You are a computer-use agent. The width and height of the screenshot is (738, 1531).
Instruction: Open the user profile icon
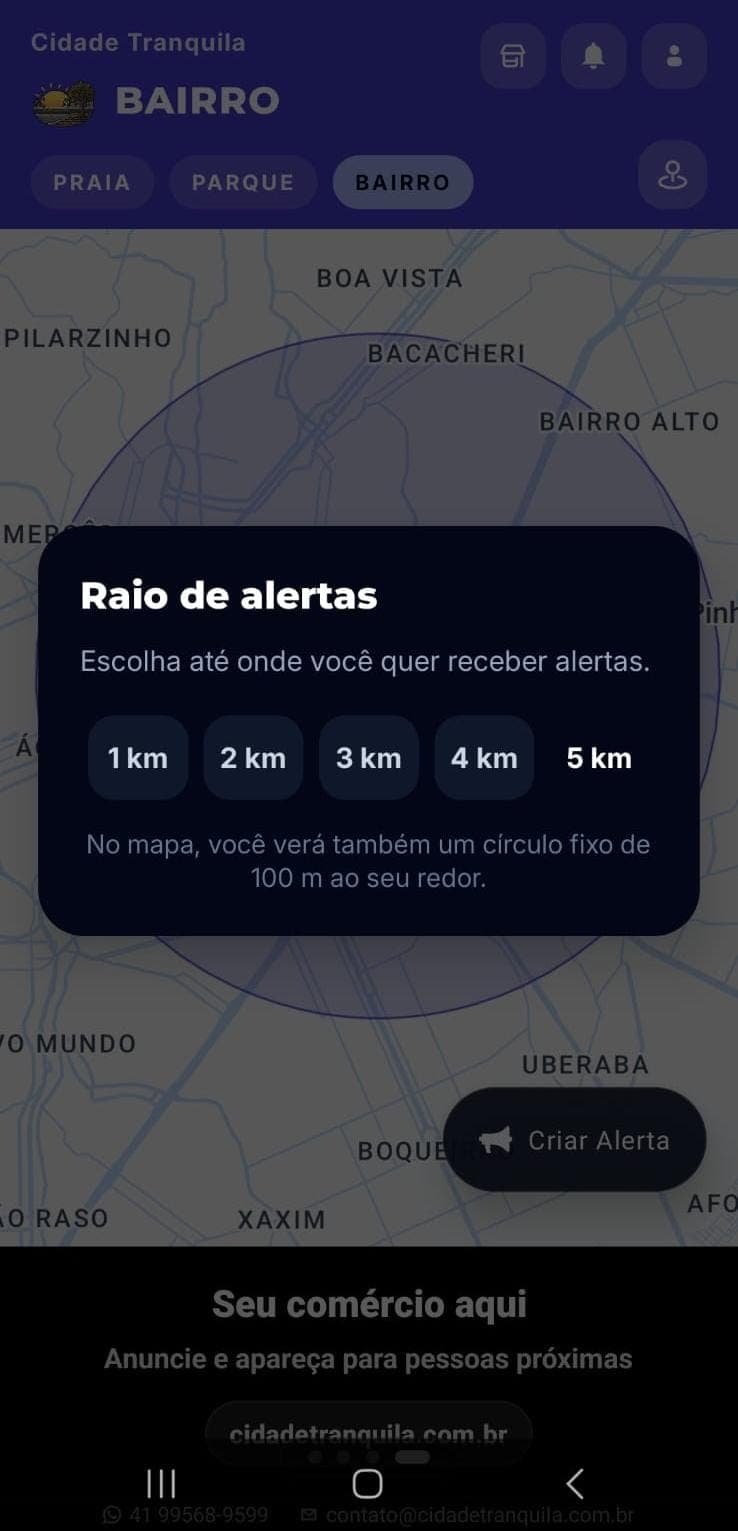pyautogui.click(x=673, y=56)
